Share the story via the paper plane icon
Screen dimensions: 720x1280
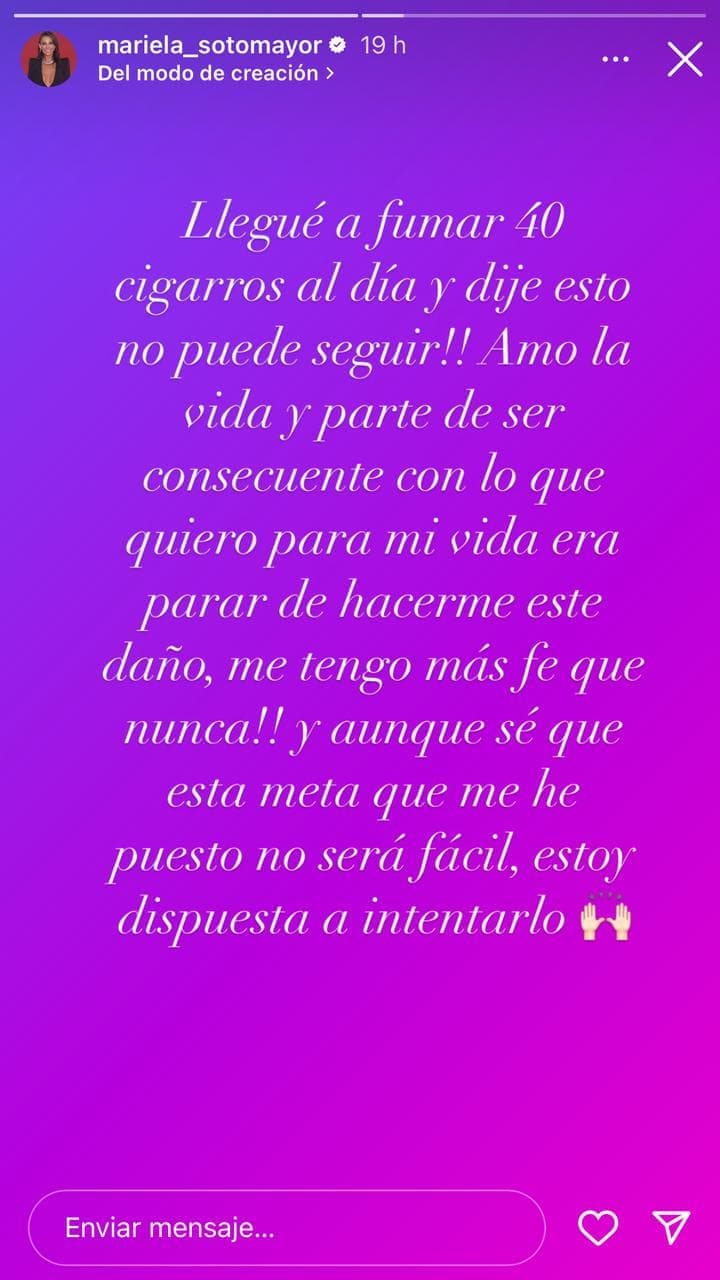click(x=671, y=1227)
